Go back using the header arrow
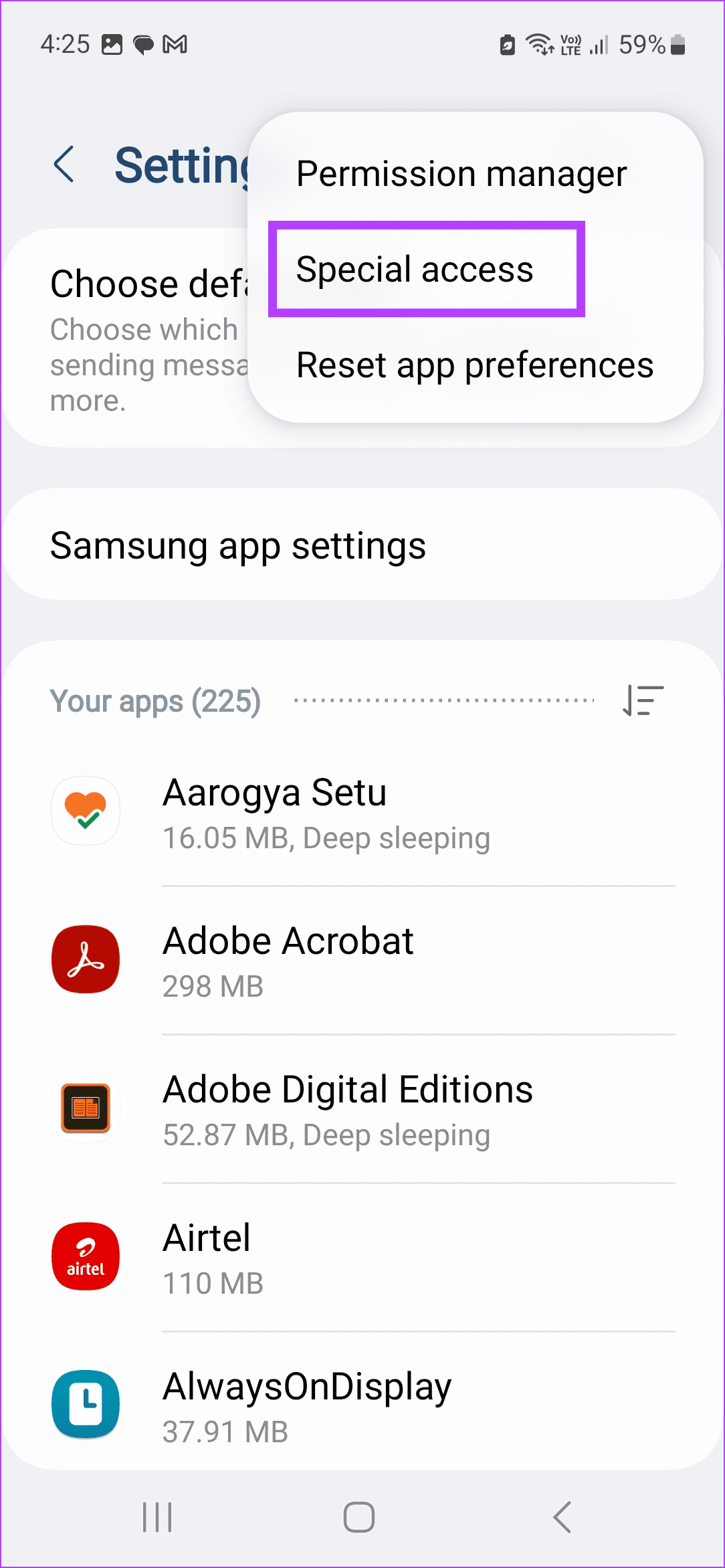This screenshot has height=1568, width=725. tap(64, 165)
